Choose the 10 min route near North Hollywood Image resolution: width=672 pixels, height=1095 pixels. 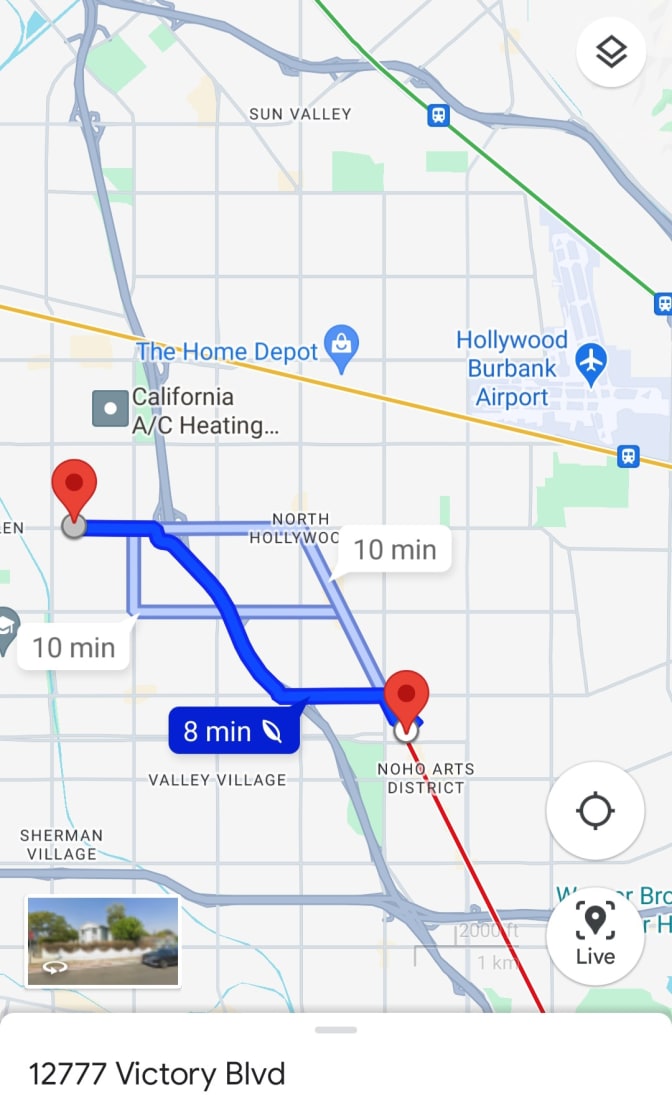point(395,550)
